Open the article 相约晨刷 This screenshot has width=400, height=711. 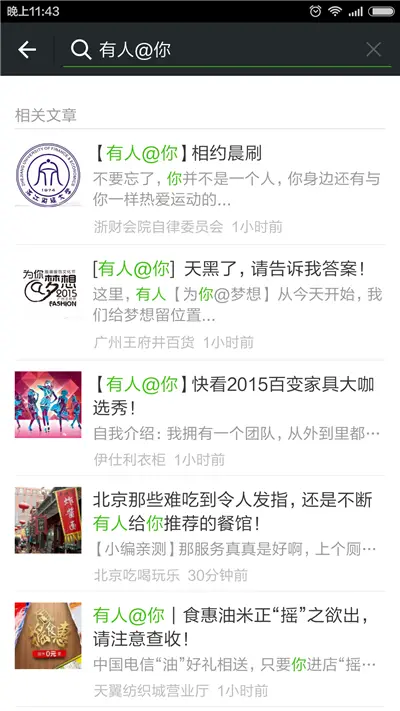click(x=200, y=188)
